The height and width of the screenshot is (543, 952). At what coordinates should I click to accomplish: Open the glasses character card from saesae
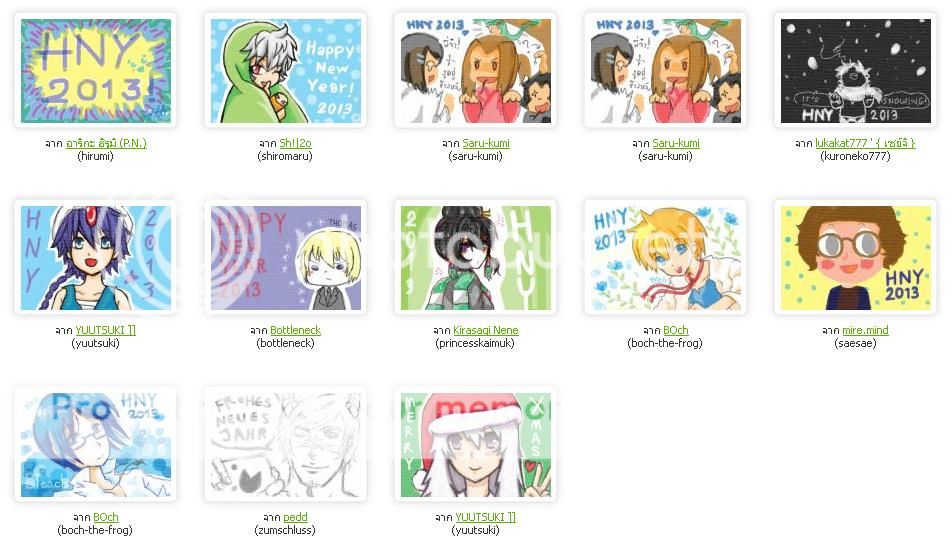(x=855, y=257)
